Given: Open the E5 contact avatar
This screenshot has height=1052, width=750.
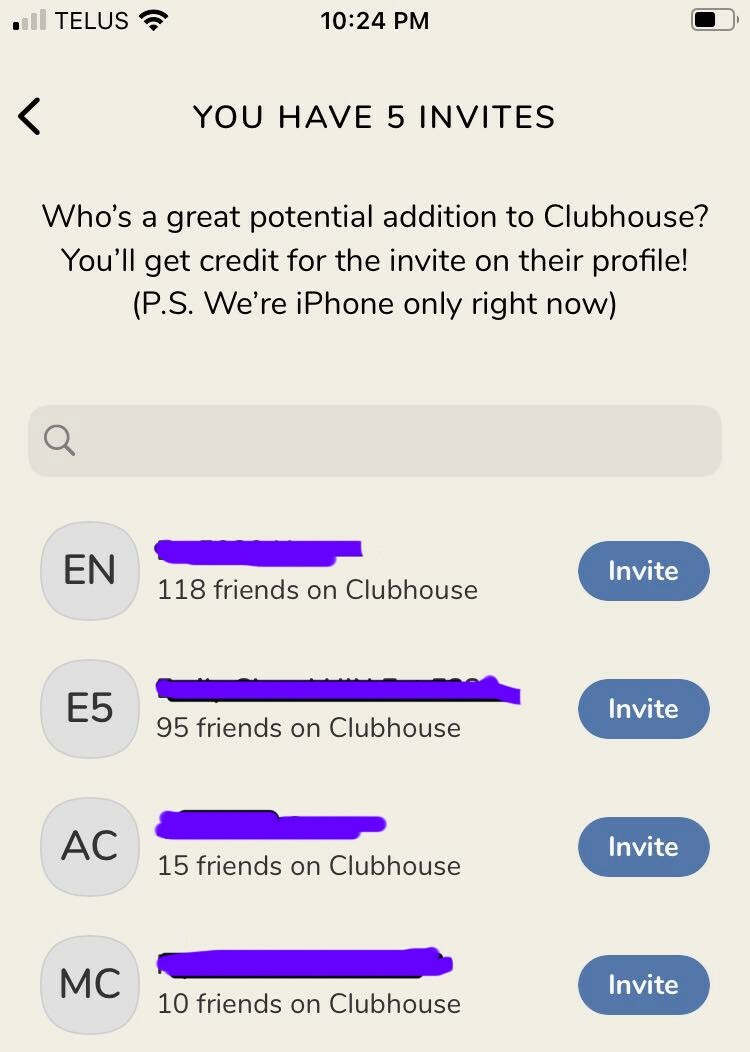Looking at the screenshot, I should (89, 708).
